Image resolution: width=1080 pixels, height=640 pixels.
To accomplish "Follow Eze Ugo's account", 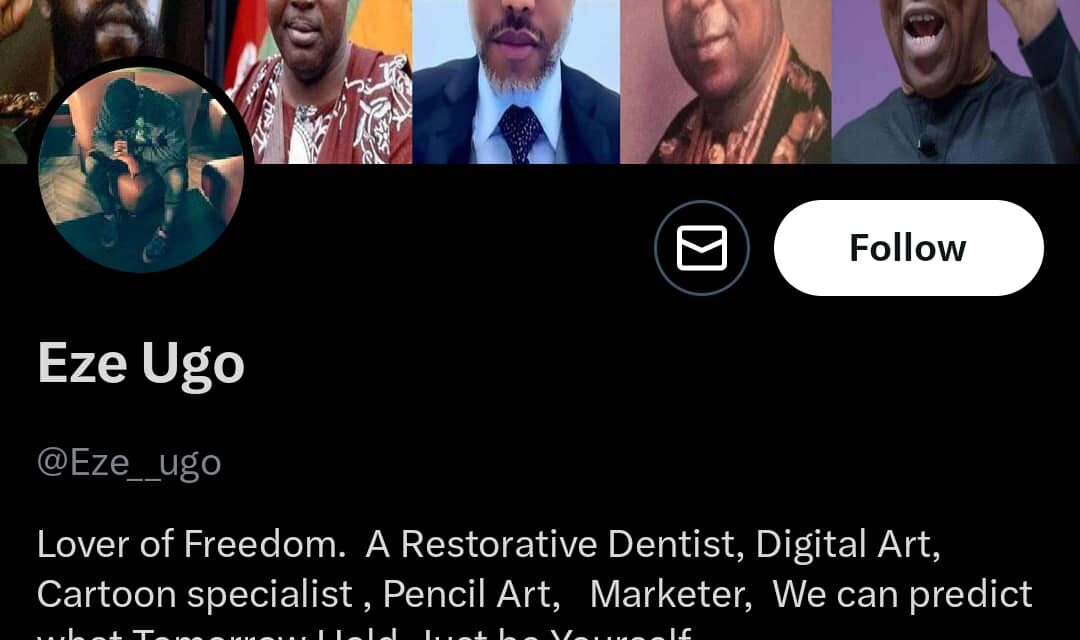I will (908, 248).
